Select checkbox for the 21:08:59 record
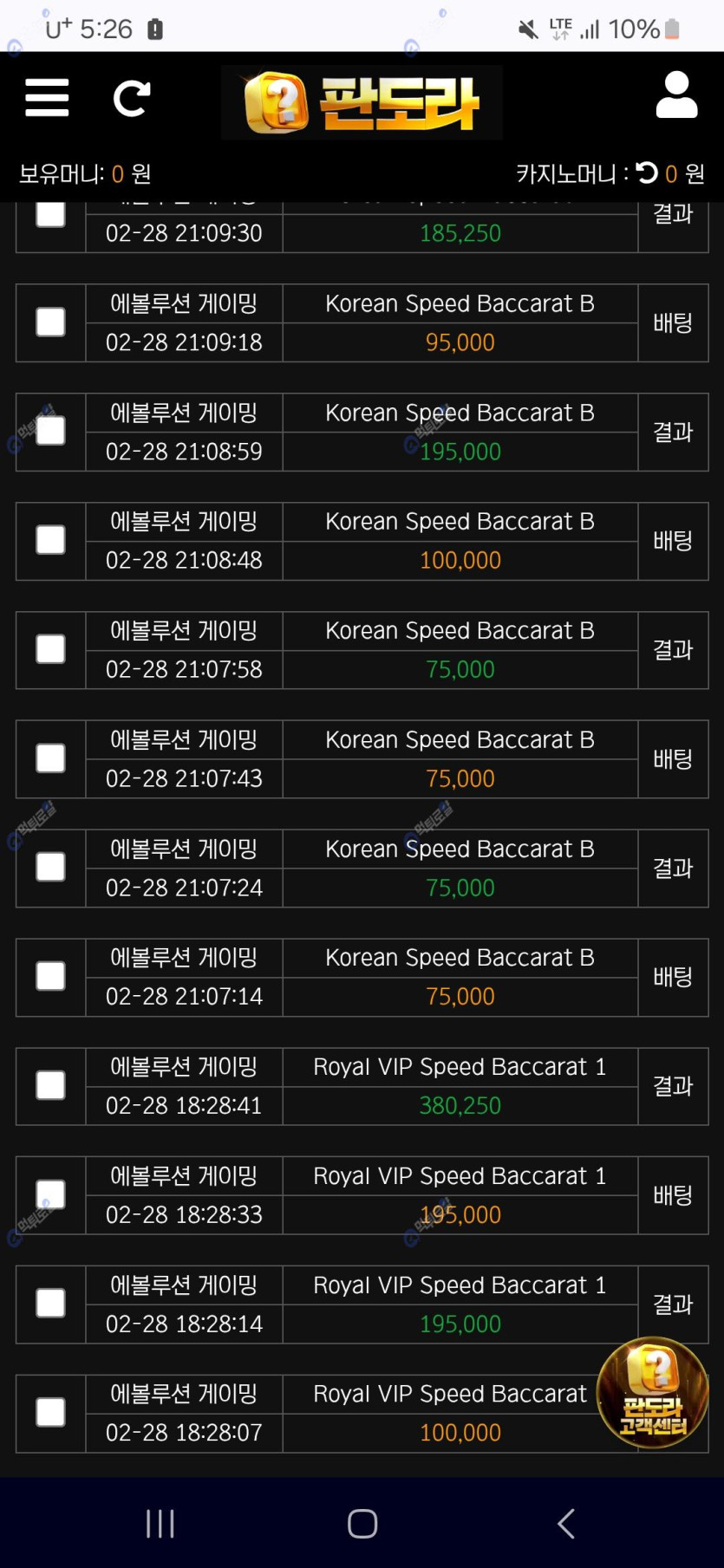 50,432
